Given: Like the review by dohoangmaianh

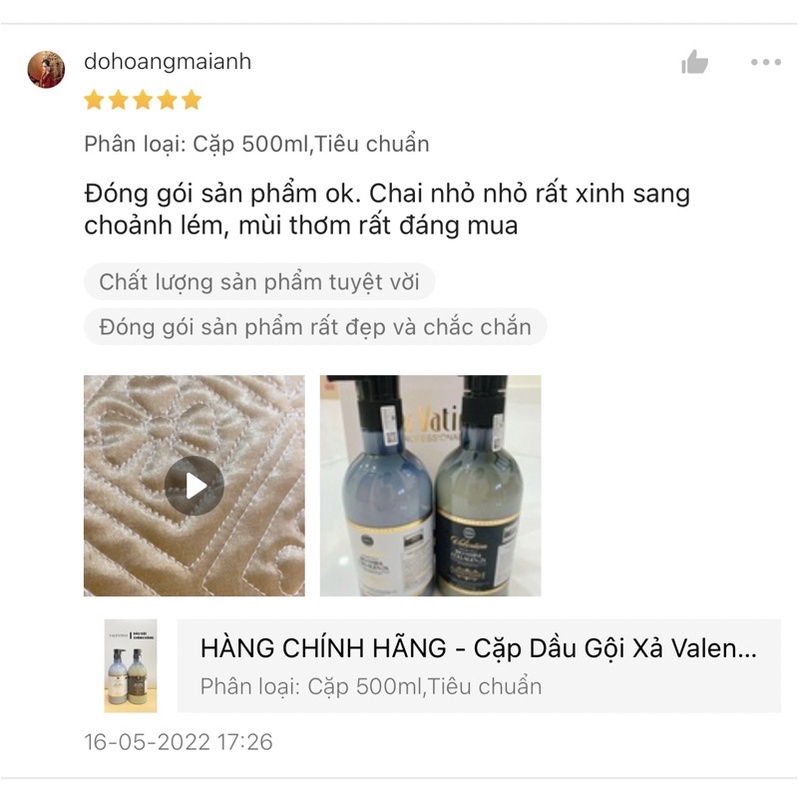Looking at the screenshot, I should tap(694, 63).
